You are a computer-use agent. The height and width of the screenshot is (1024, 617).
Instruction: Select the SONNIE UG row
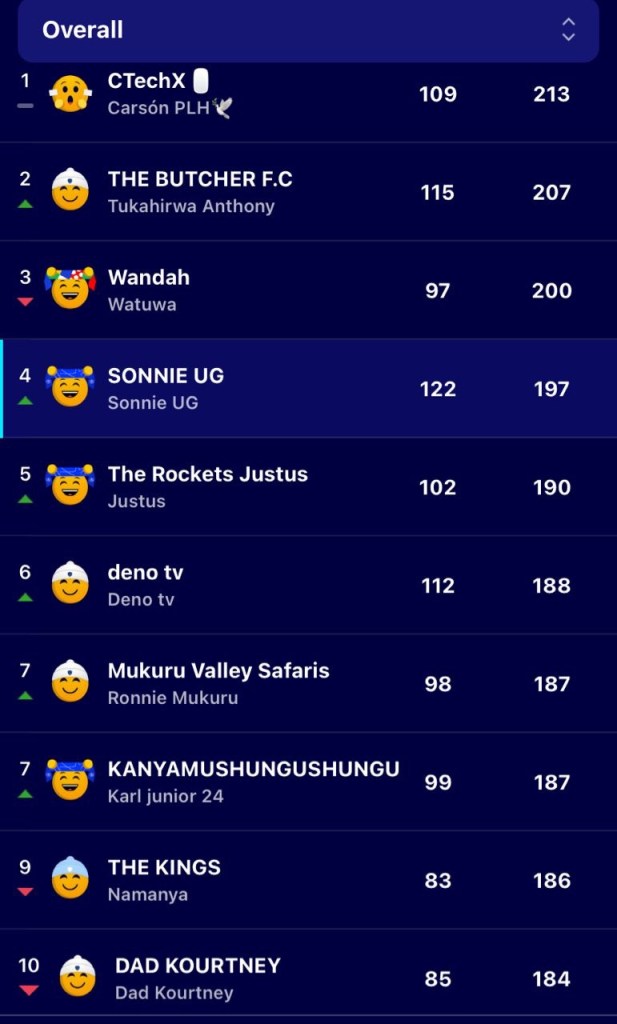click(308, 389)
